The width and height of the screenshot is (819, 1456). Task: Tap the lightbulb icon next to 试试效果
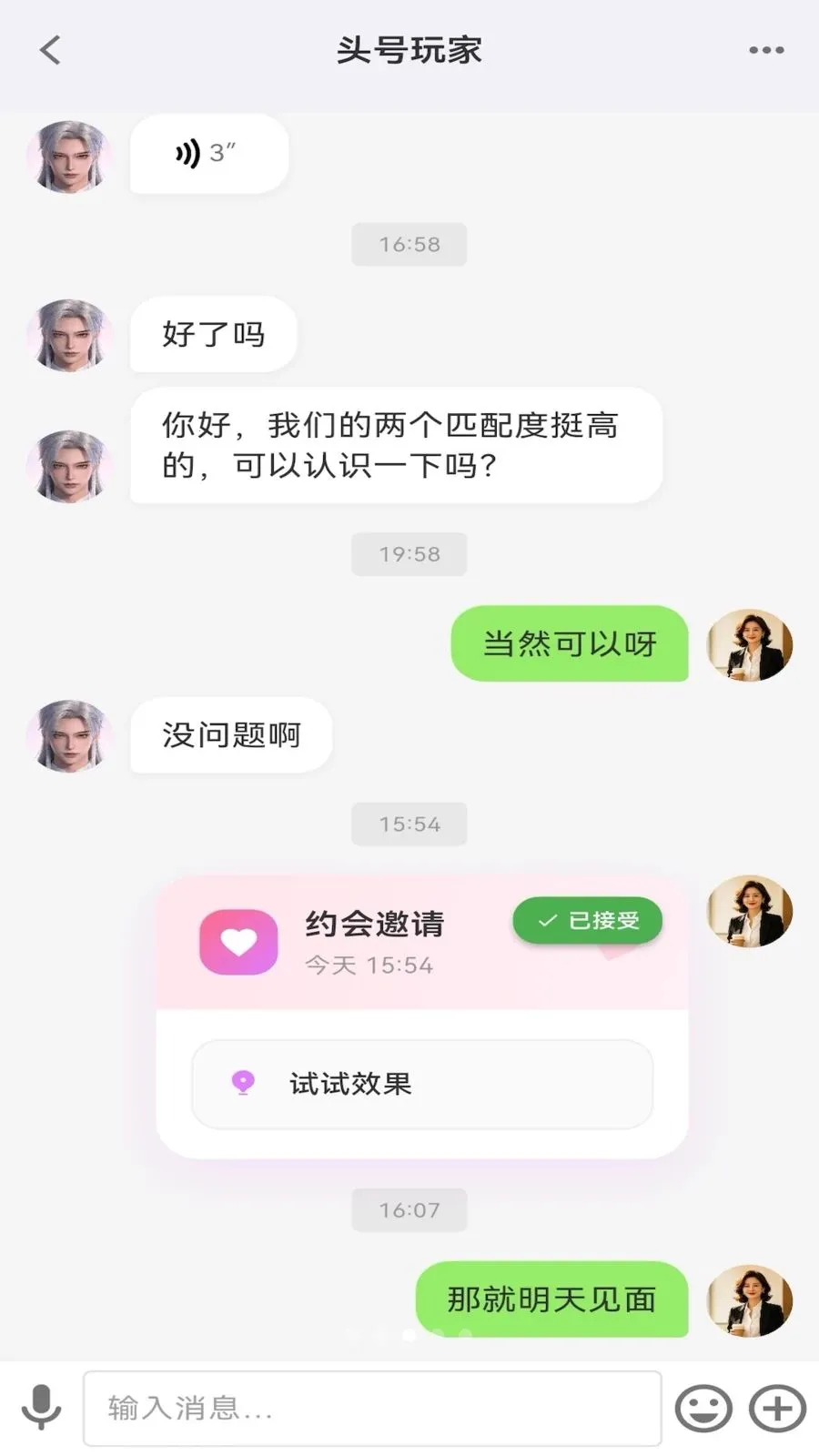tap(241, 1084)
